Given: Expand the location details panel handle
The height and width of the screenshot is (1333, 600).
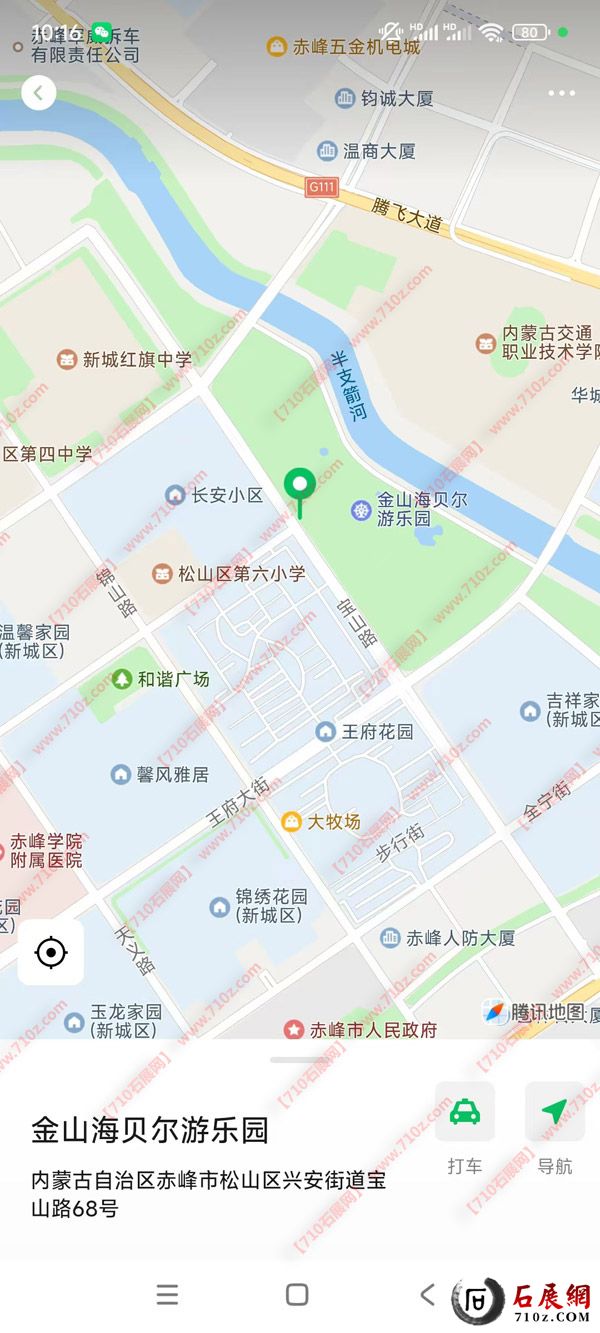Looking at the screenshot, I should click(299, 1060).
